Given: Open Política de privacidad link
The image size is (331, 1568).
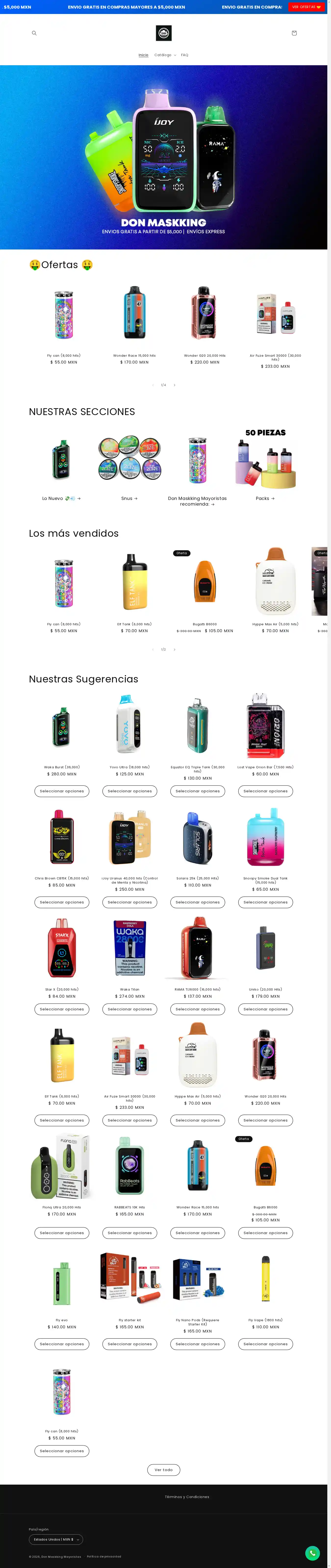Looking at the screenshot, I should point(104,1556).
